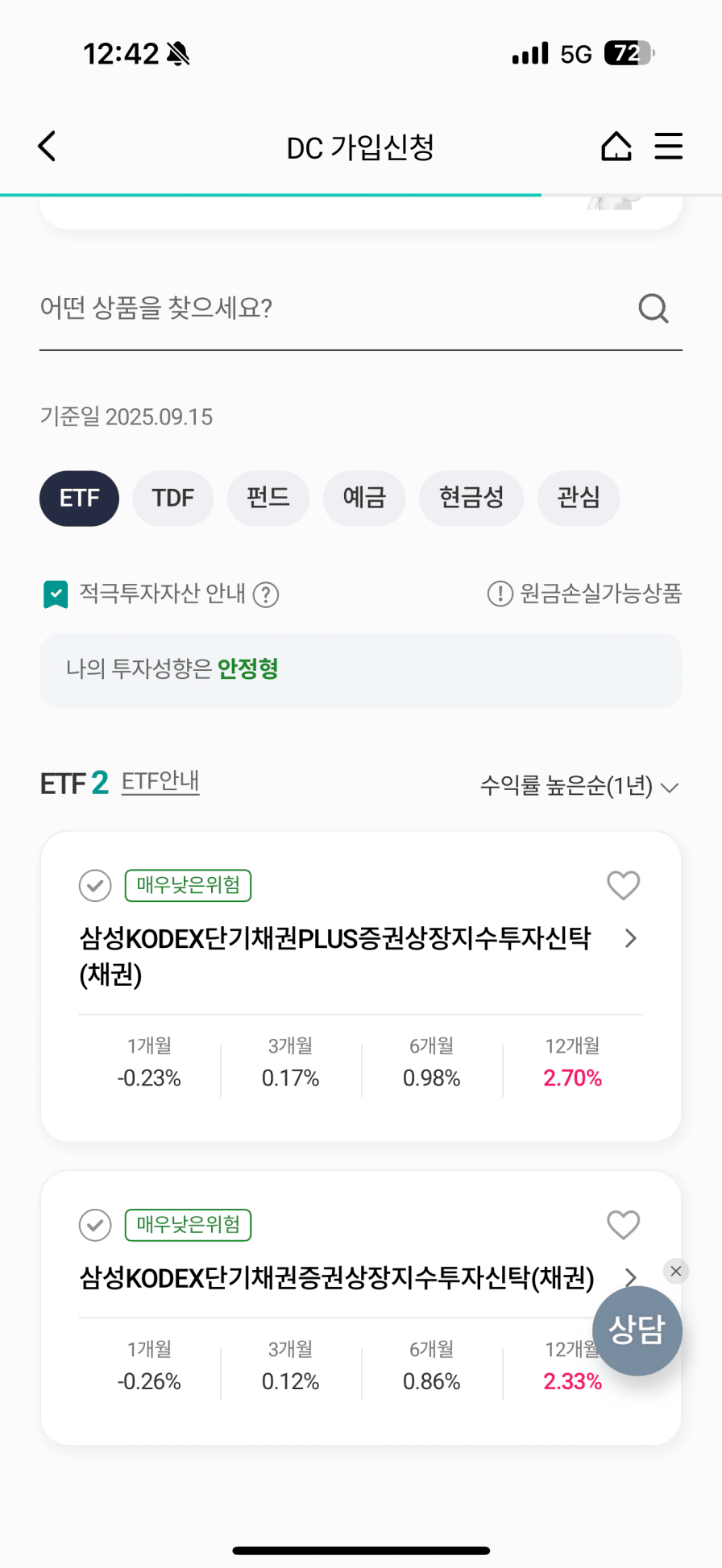The image size is (722, 1568).
Task: Go back from DC 가입신청
Action: click(47, 147)
